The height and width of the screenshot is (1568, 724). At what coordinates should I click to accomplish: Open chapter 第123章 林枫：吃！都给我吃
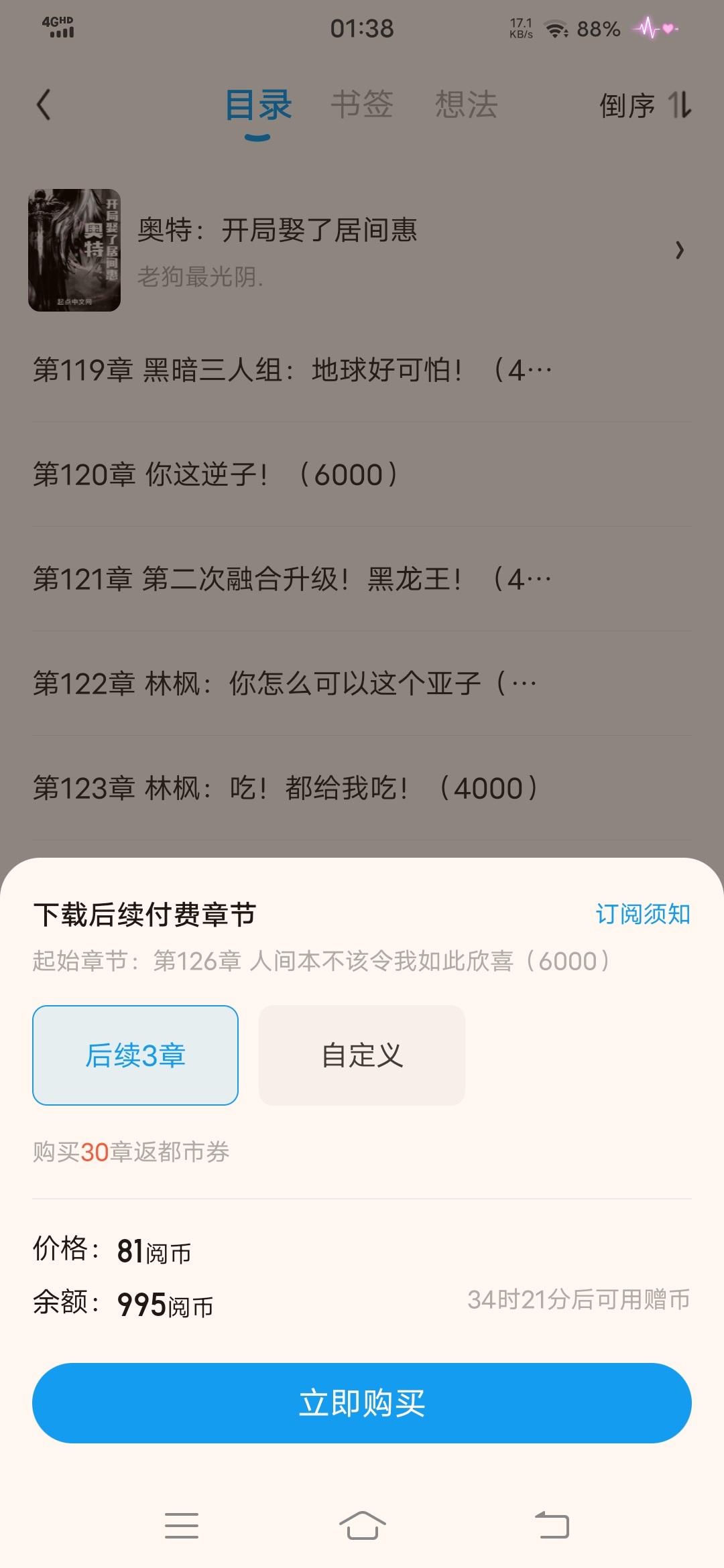click(x=285, y=788)
